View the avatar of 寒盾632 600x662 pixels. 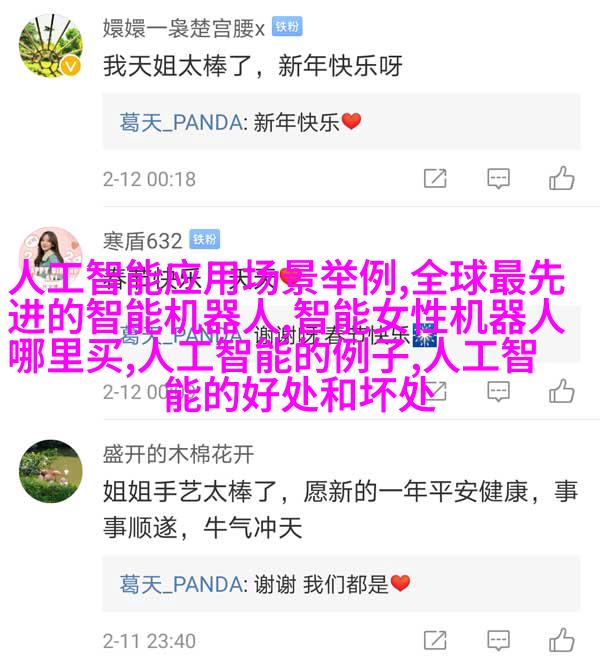[x=50, y=257]
